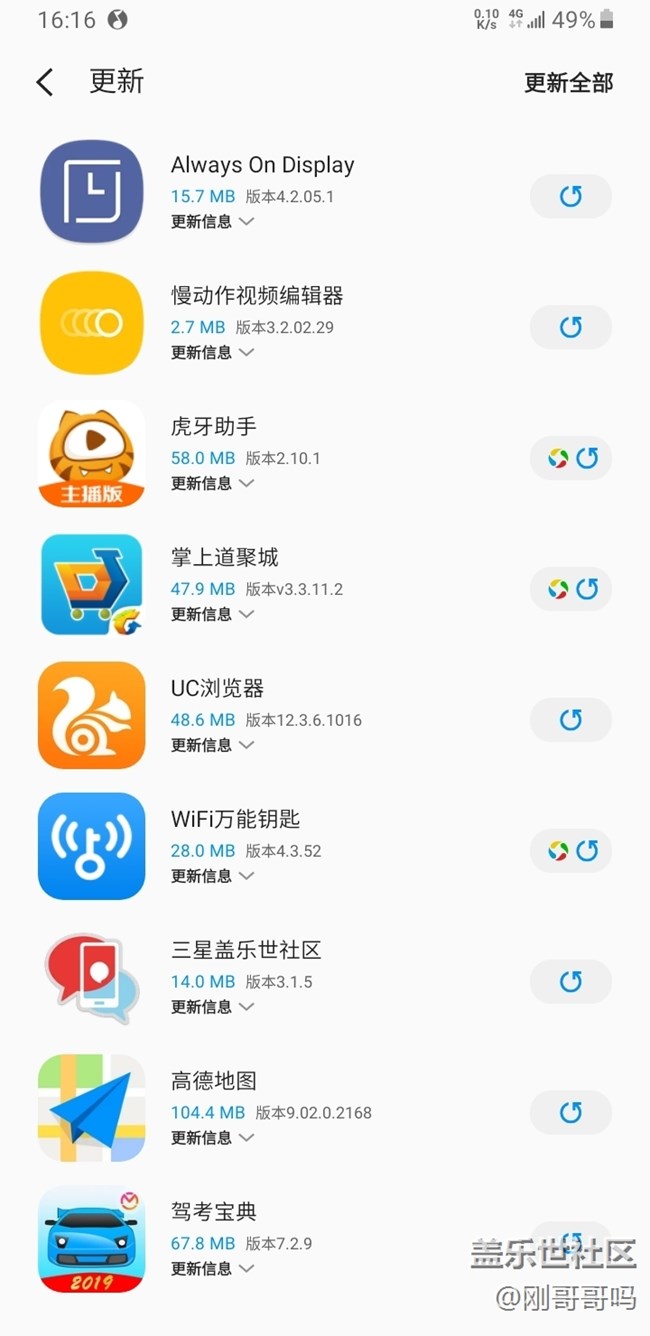Show 更新信息 for 掌上道聚城

coord(212,615)
